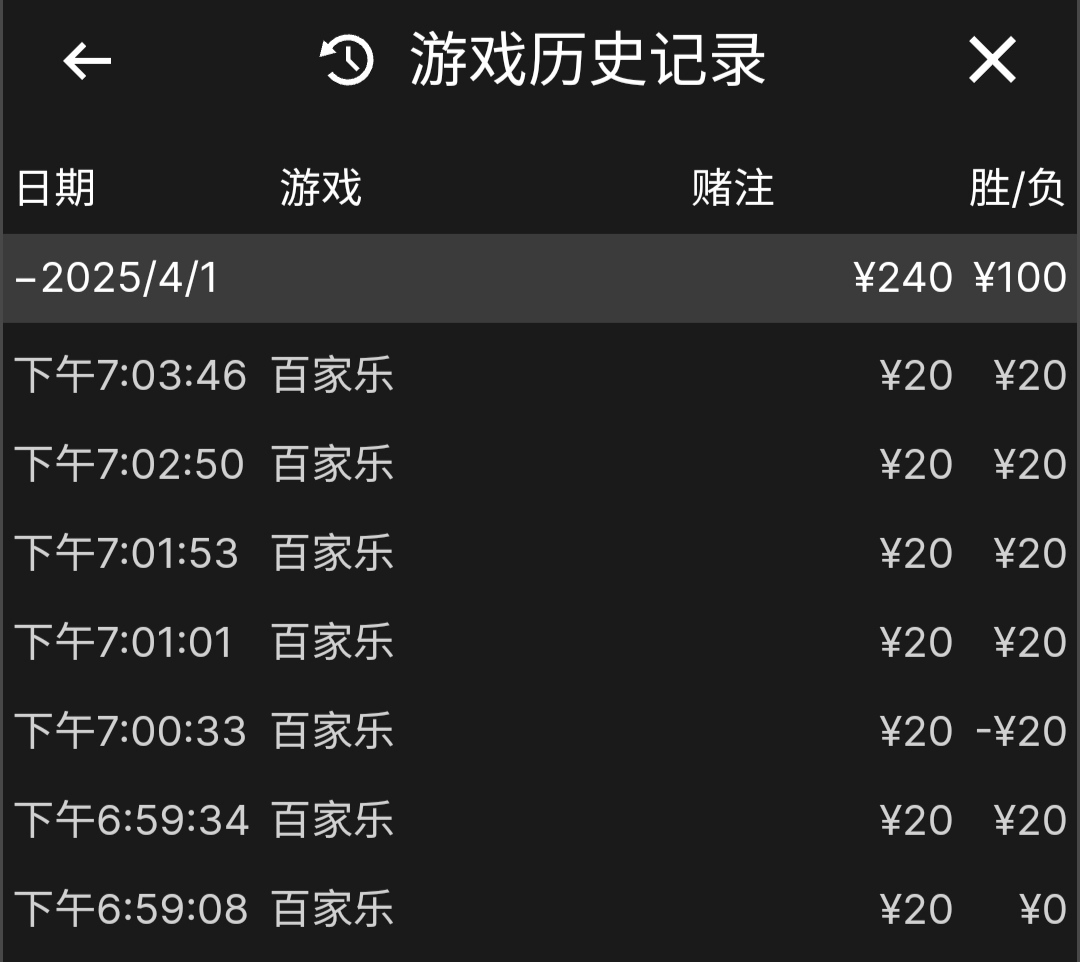View the 下午7:01:53 百家乐 round details
The image size is (1080, 962).
click(540, 554)
